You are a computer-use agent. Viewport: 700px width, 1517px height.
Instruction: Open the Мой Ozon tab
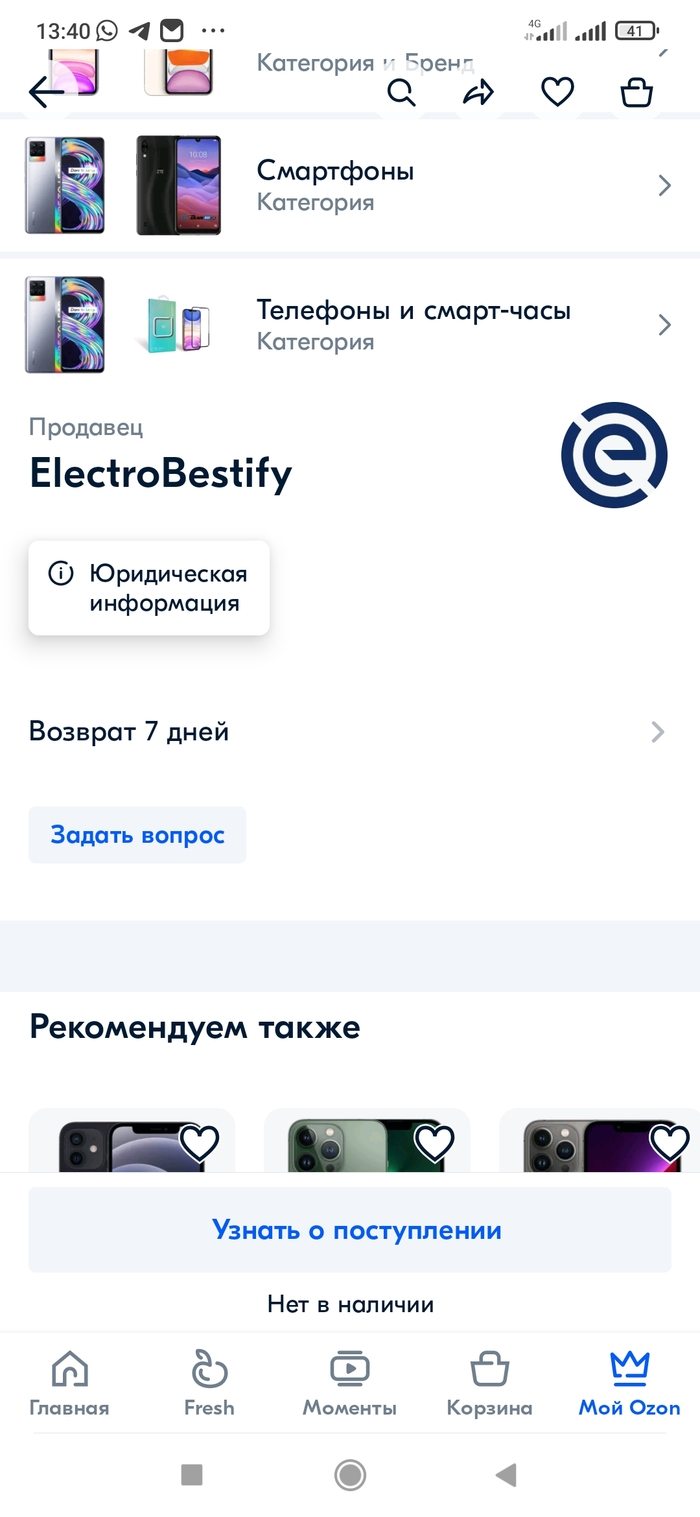tap(629, 1383)
